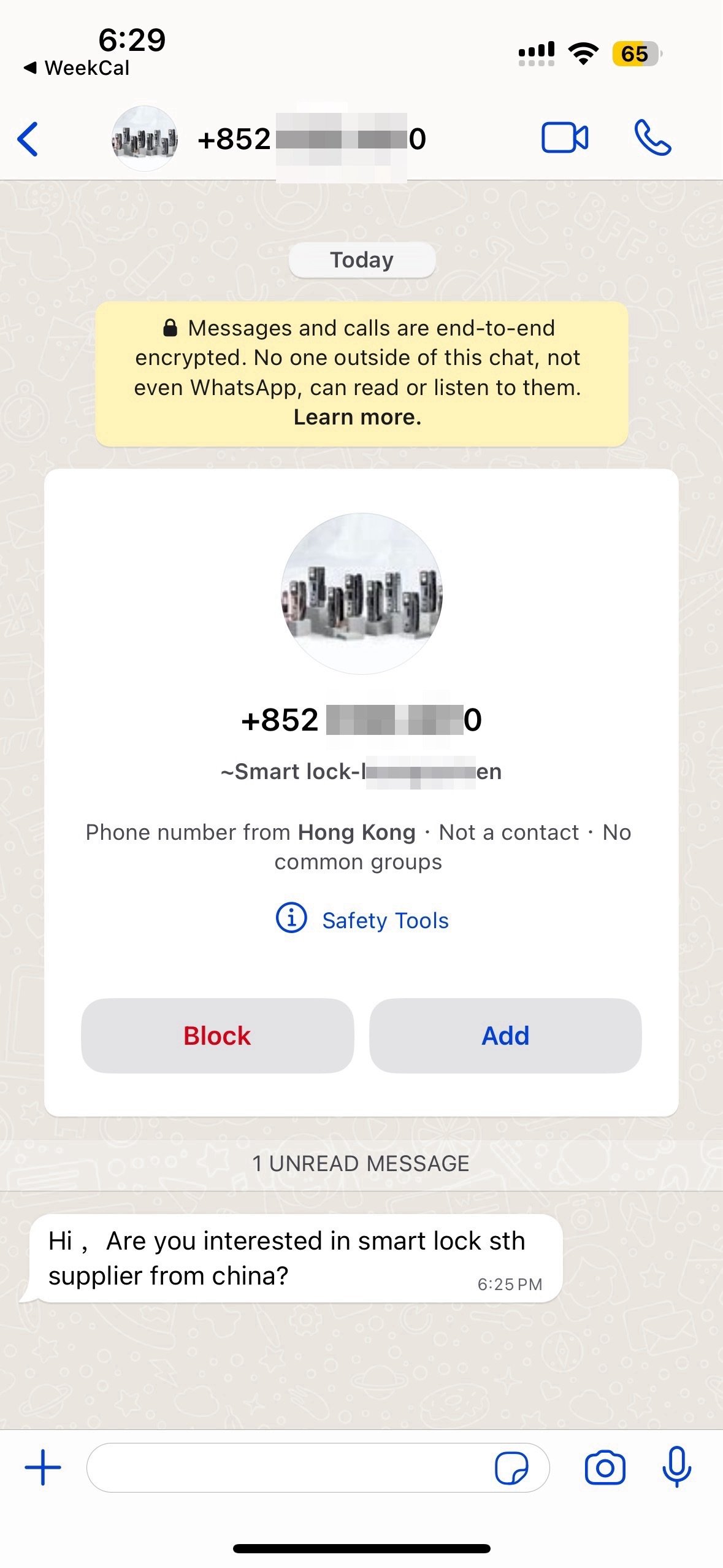The width and height of the screenshot is (723, 1568).
Task: Return to WeekCal app via back link
Action: pyautogui.click(x=77, y=67)
